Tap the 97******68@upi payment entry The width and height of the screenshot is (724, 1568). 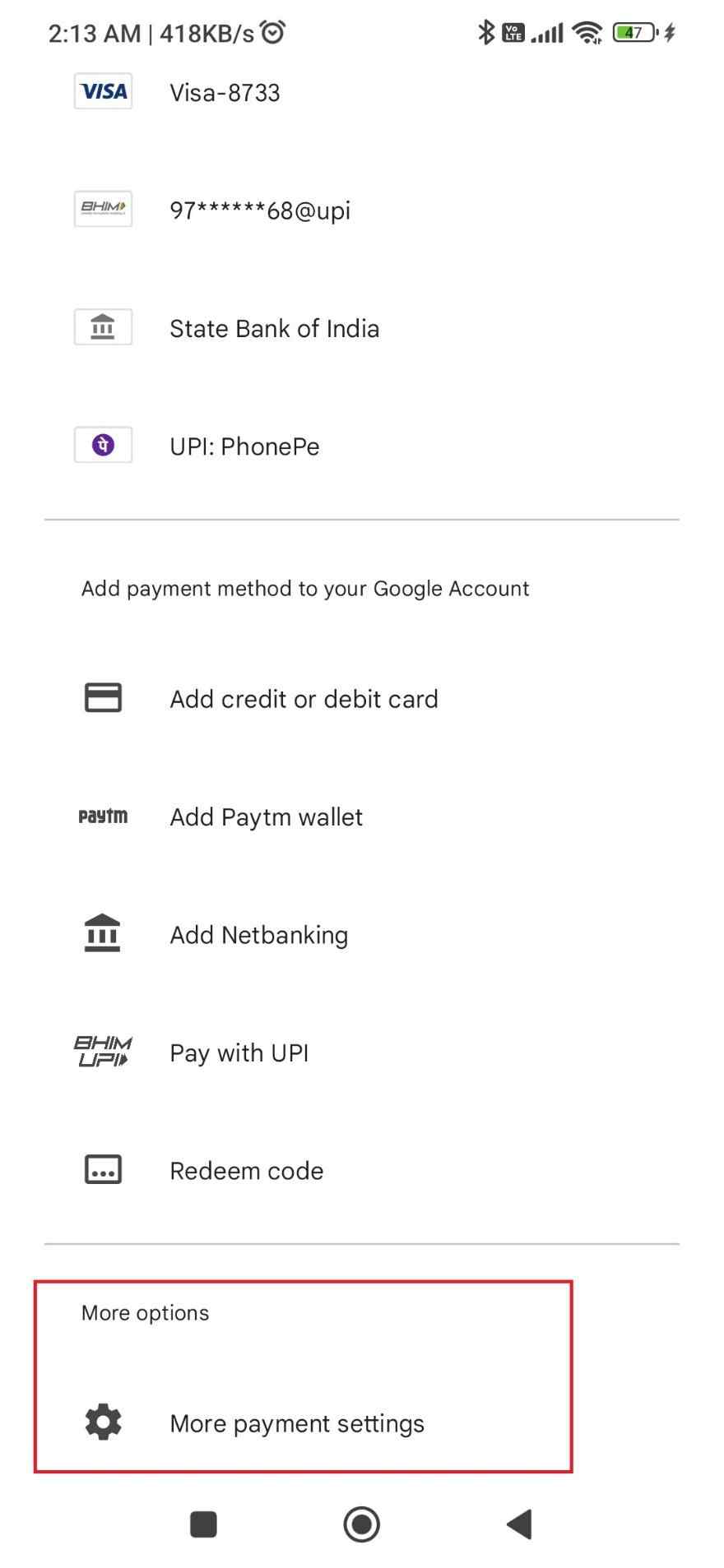tap(260, 210)
